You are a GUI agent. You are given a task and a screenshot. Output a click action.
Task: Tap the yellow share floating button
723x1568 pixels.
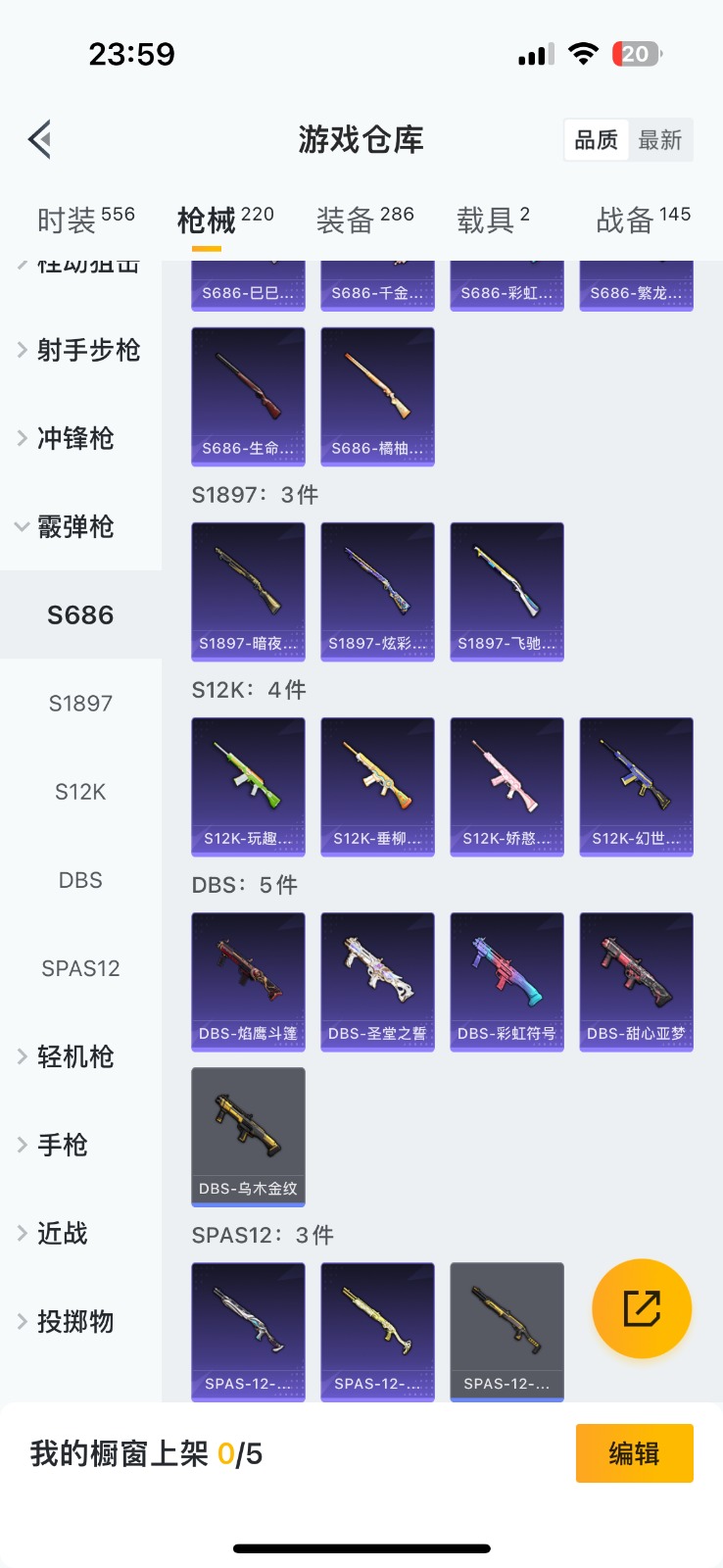[x=642, y=1308]
